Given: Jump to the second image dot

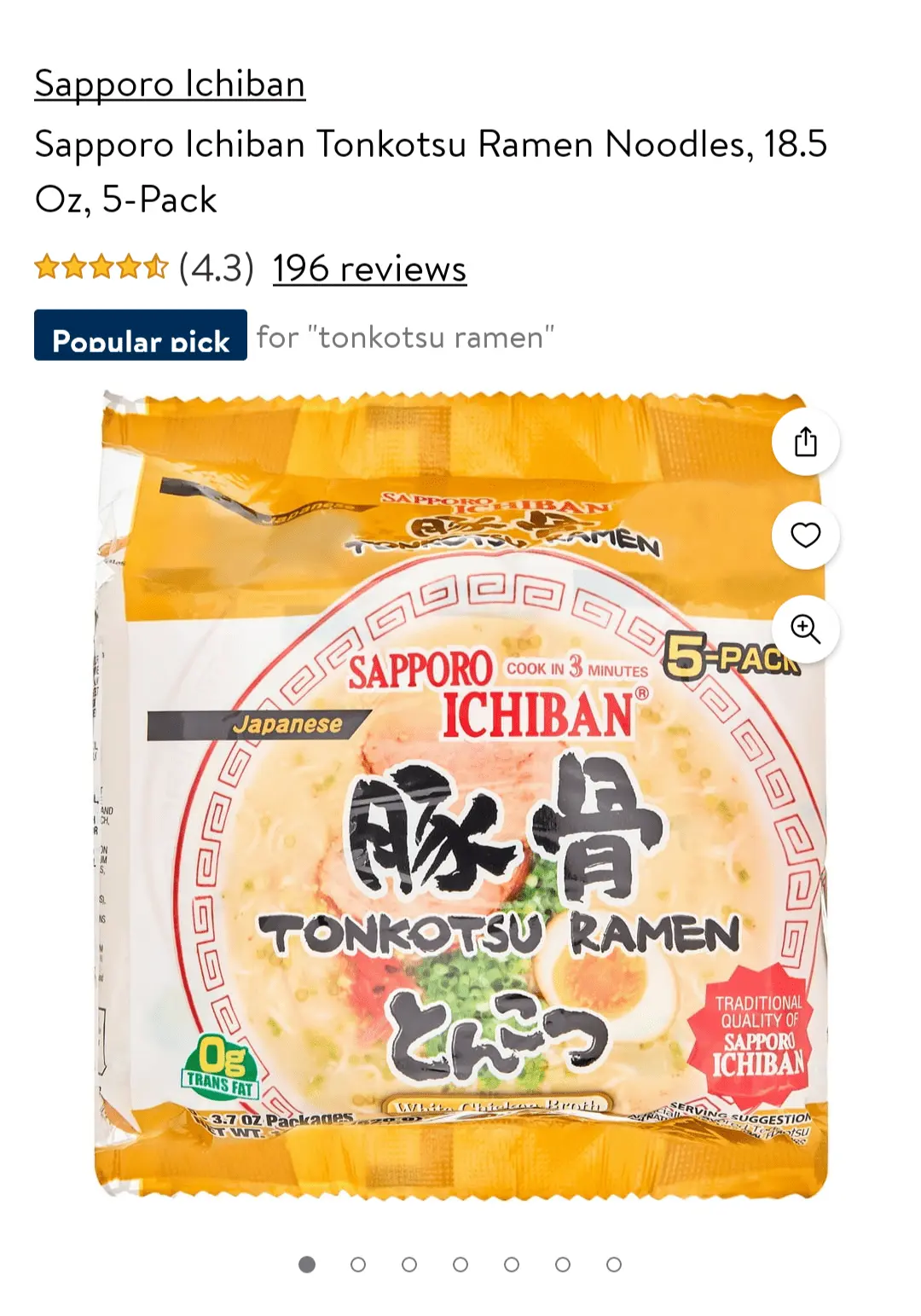Looking at the screenshot, I should coord(358,1264).
